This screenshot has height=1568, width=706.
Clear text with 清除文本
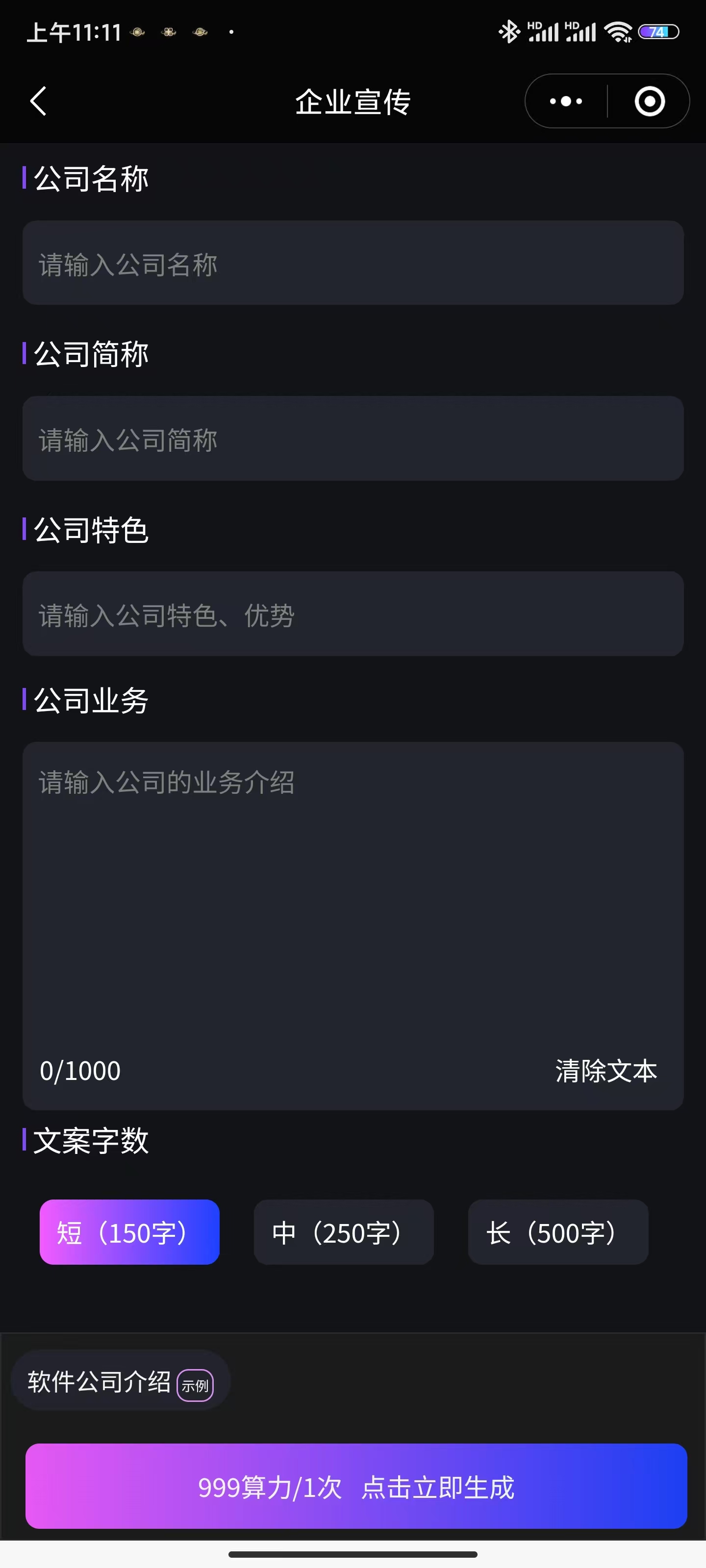(x=606, y=1071)
